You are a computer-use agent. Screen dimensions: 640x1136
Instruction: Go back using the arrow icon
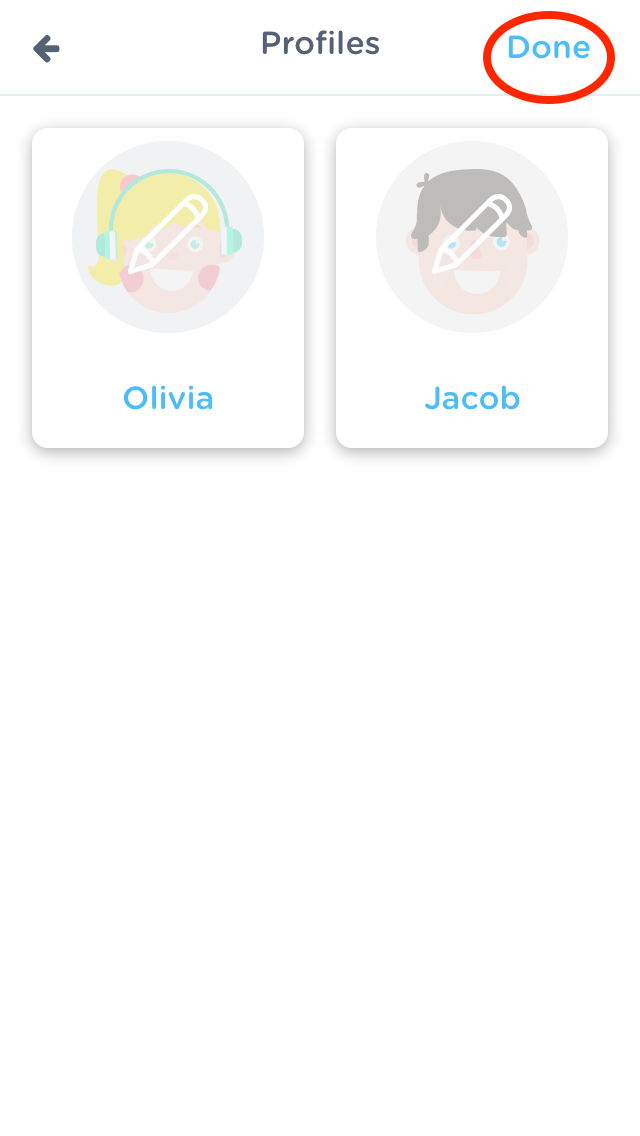(x=46, y=49)
